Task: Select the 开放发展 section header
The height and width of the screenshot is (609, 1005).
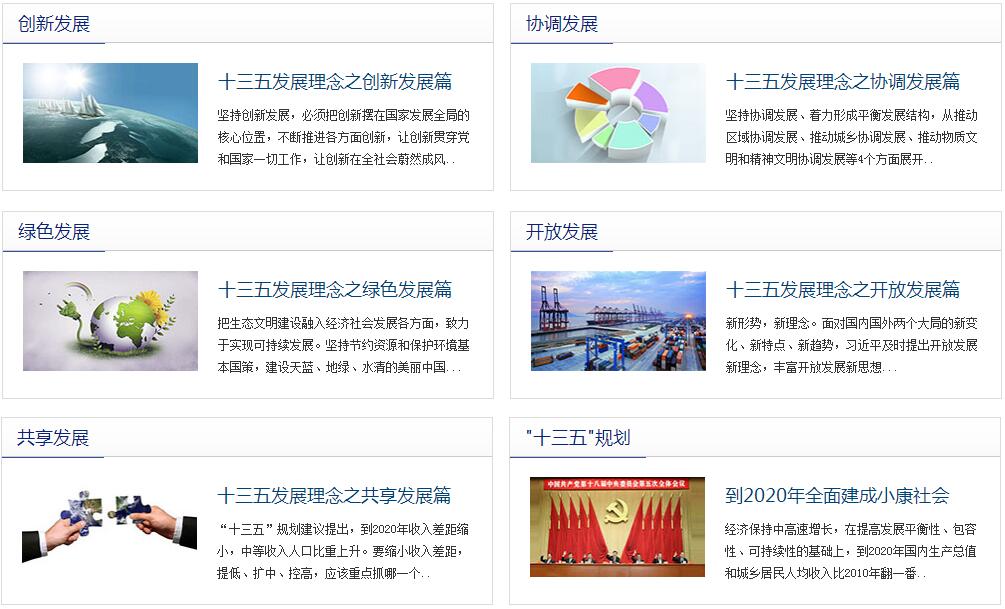Action: tap(562, 232)
